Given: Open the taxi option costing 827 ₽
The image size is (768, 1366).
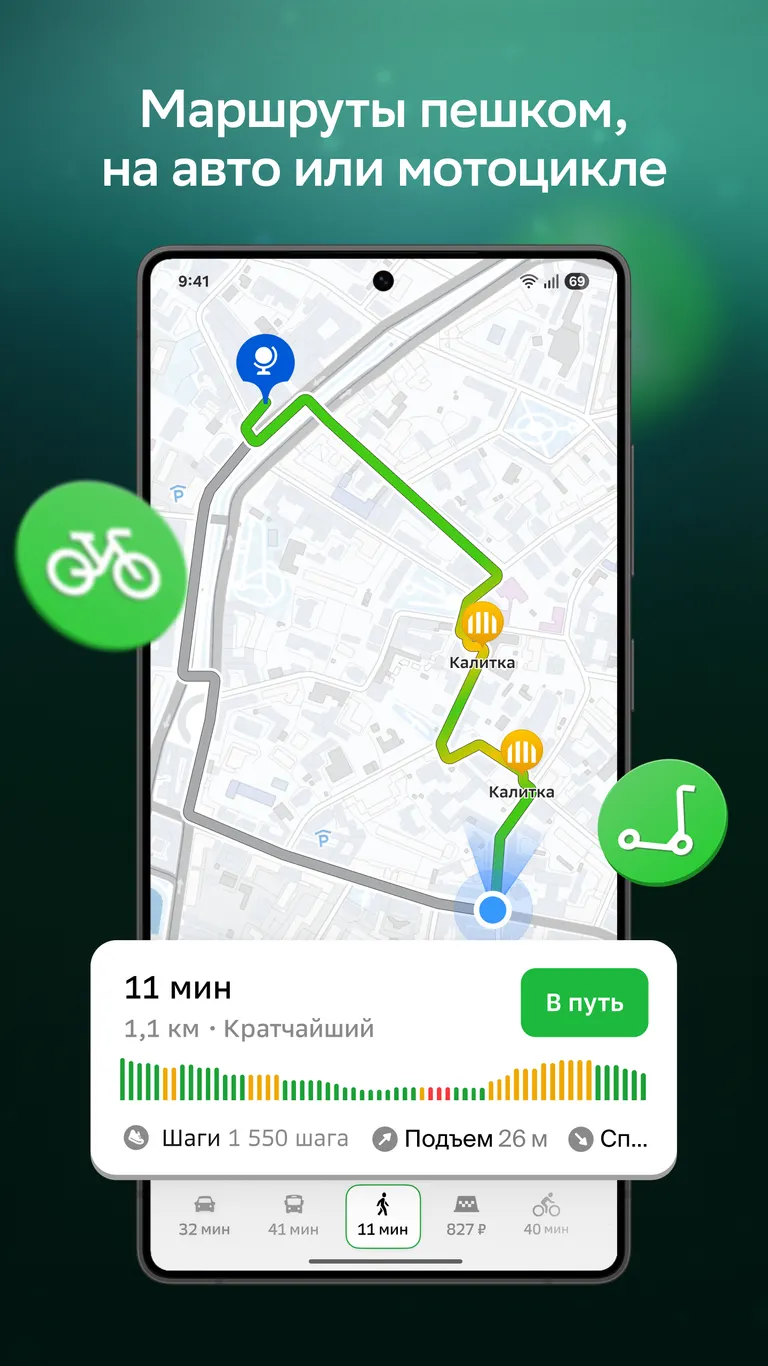Looking at the screenshot, I should [x=465, y=1216].
